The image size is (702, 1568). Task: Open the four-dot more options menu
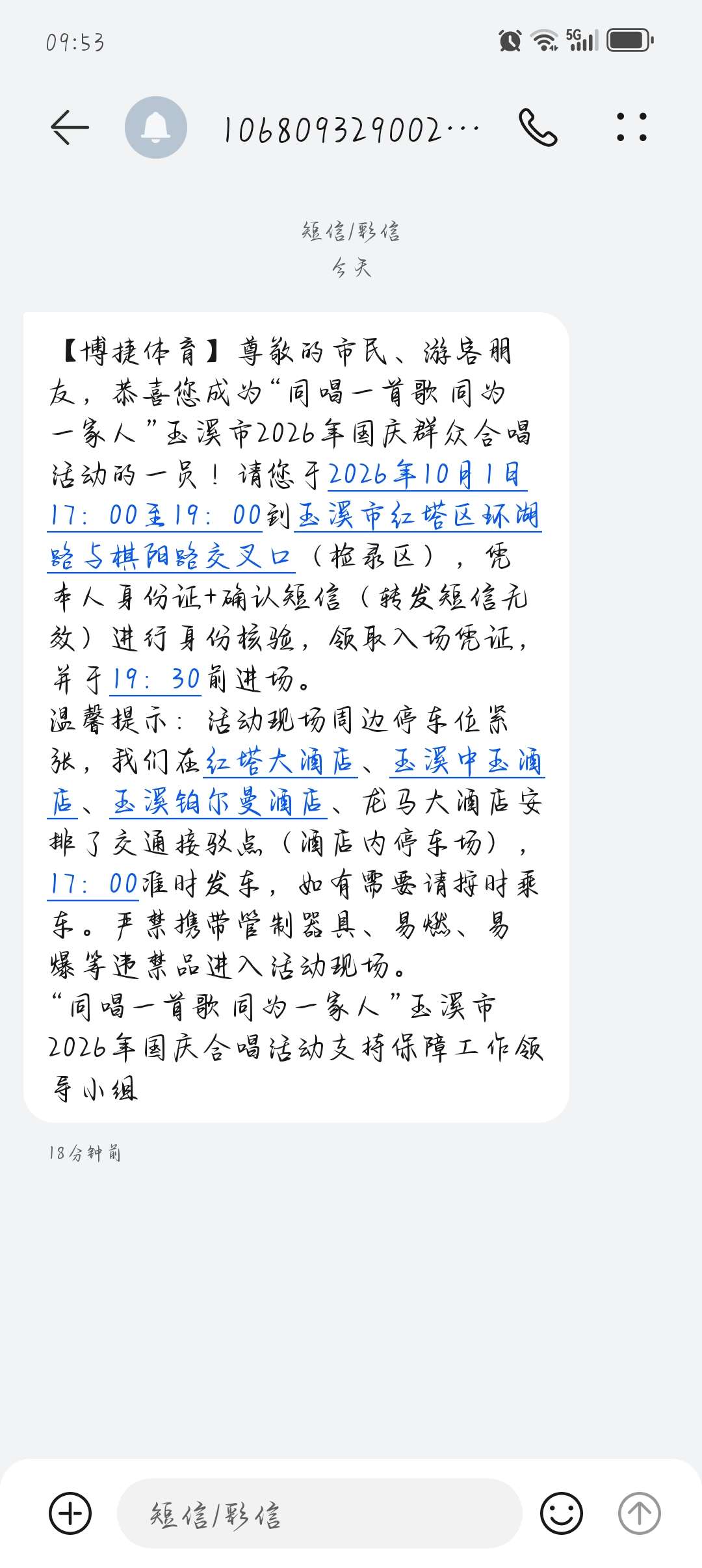click(631, 127)
